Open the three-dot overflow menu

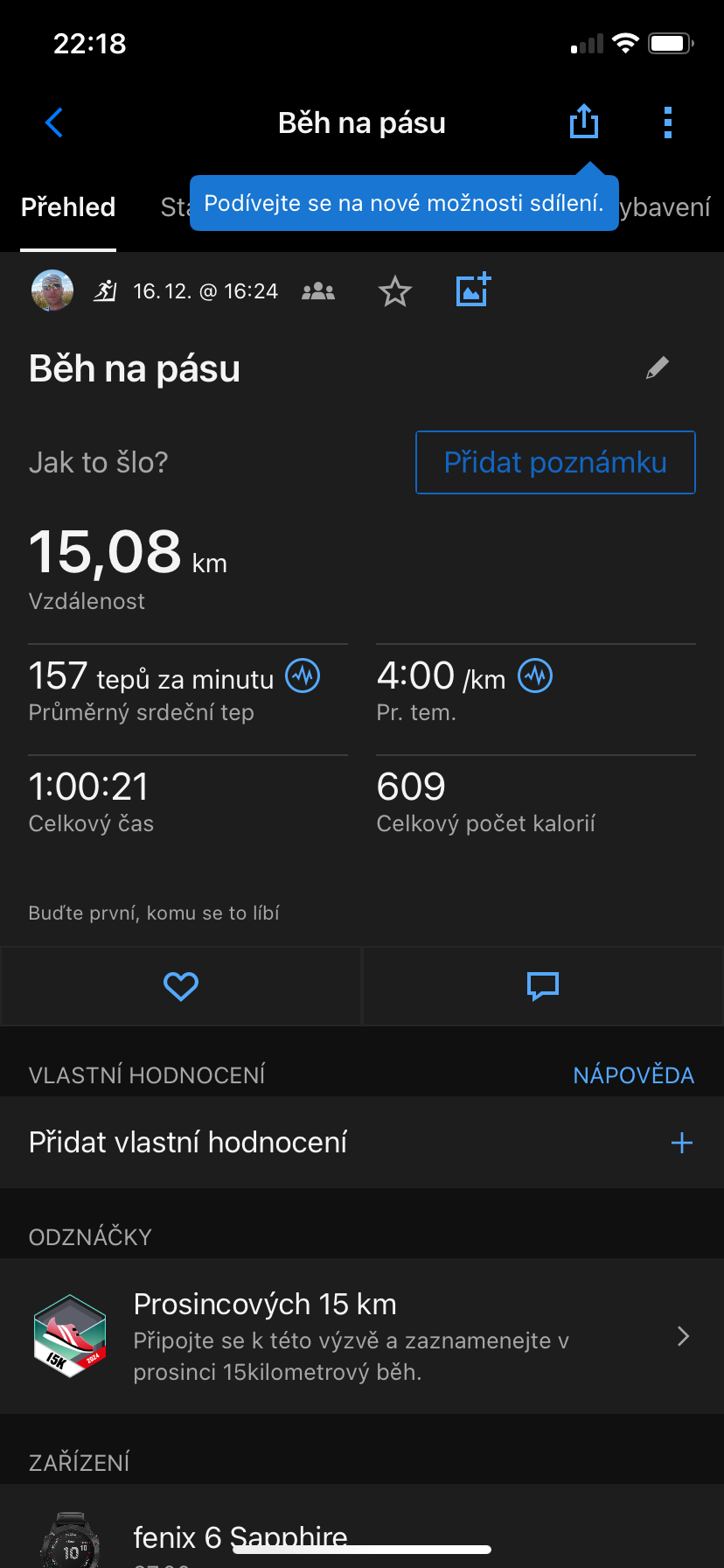tap(668, 123)
